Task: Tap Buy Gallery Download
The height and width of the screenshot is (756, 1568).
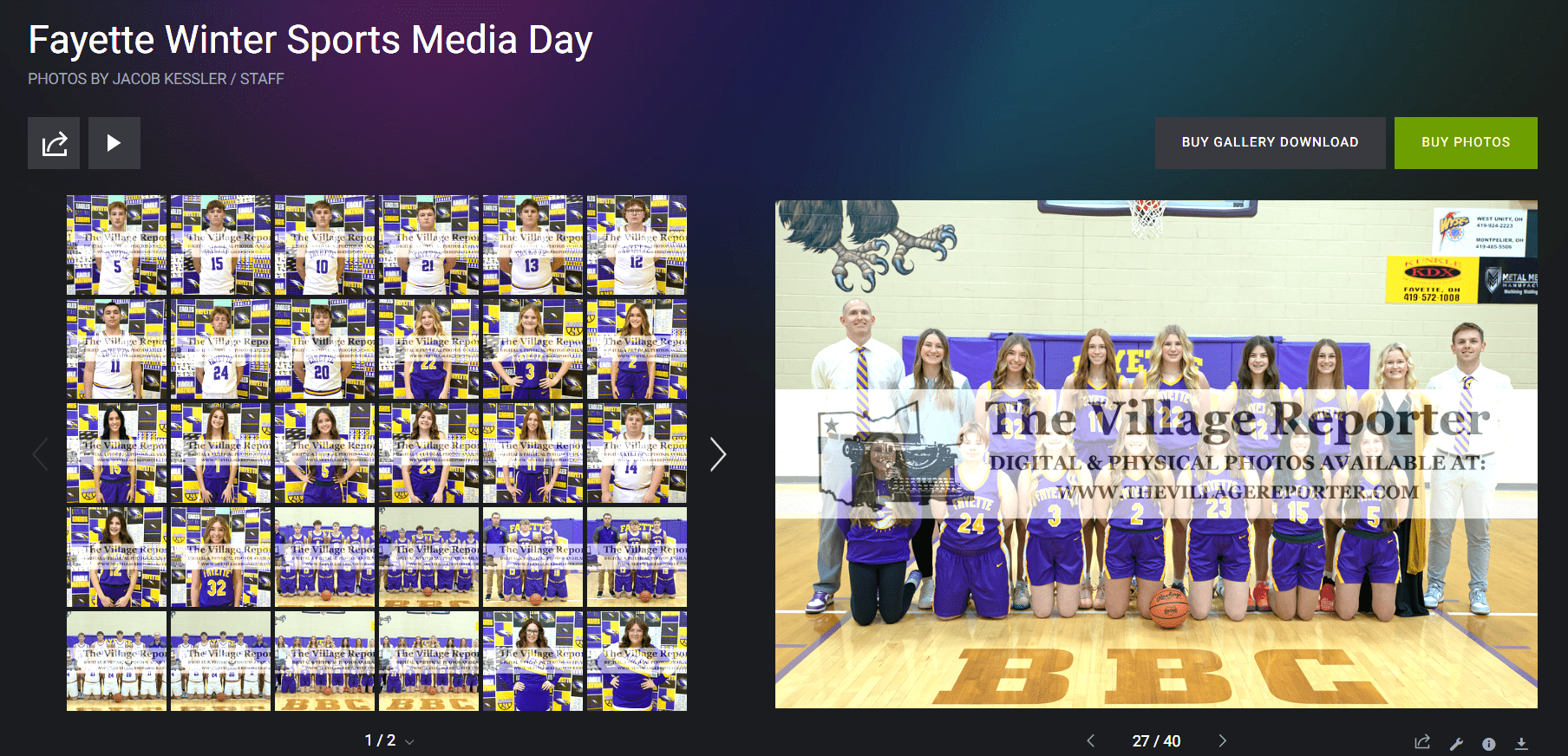Action: [1270, 143]
